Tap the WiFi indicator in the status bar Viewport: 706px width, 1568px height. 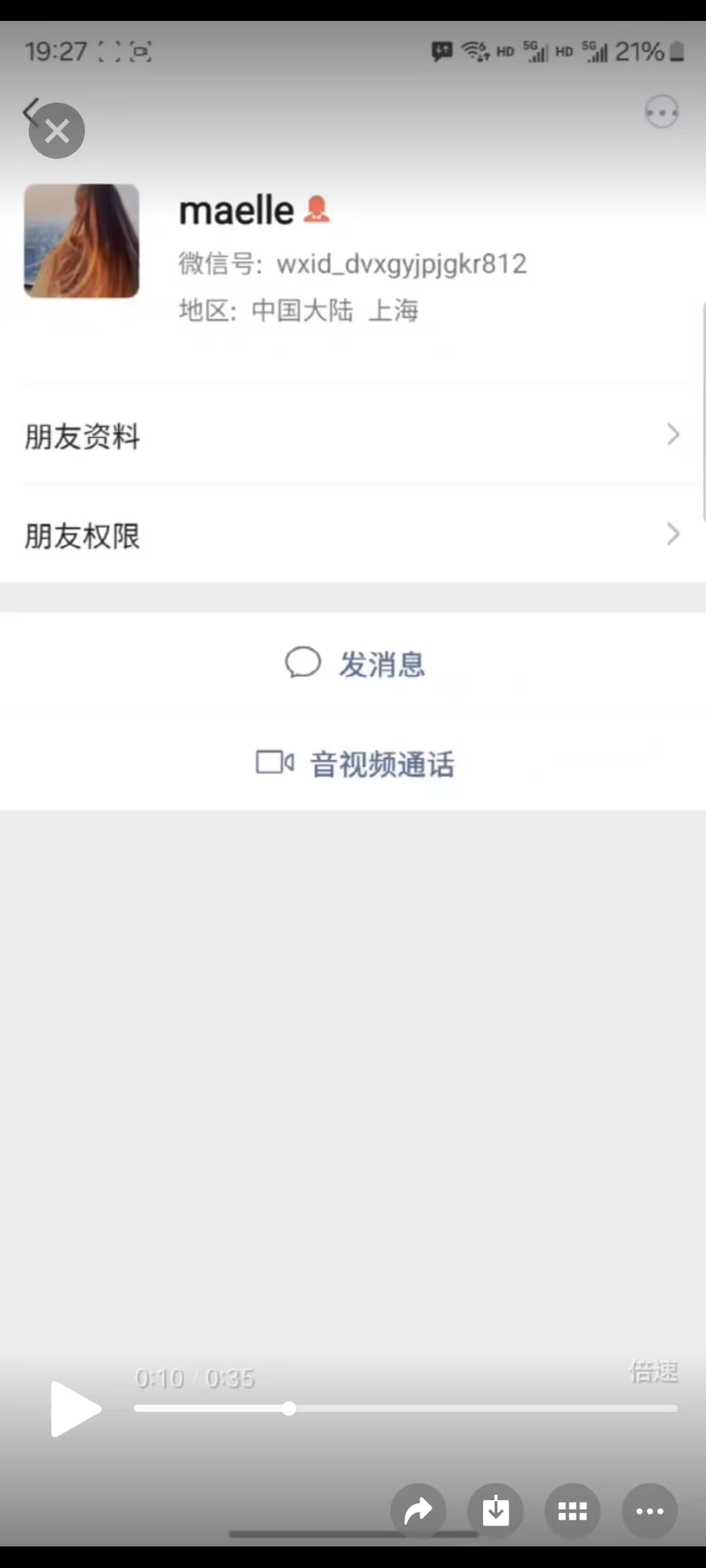click(472, 51)
